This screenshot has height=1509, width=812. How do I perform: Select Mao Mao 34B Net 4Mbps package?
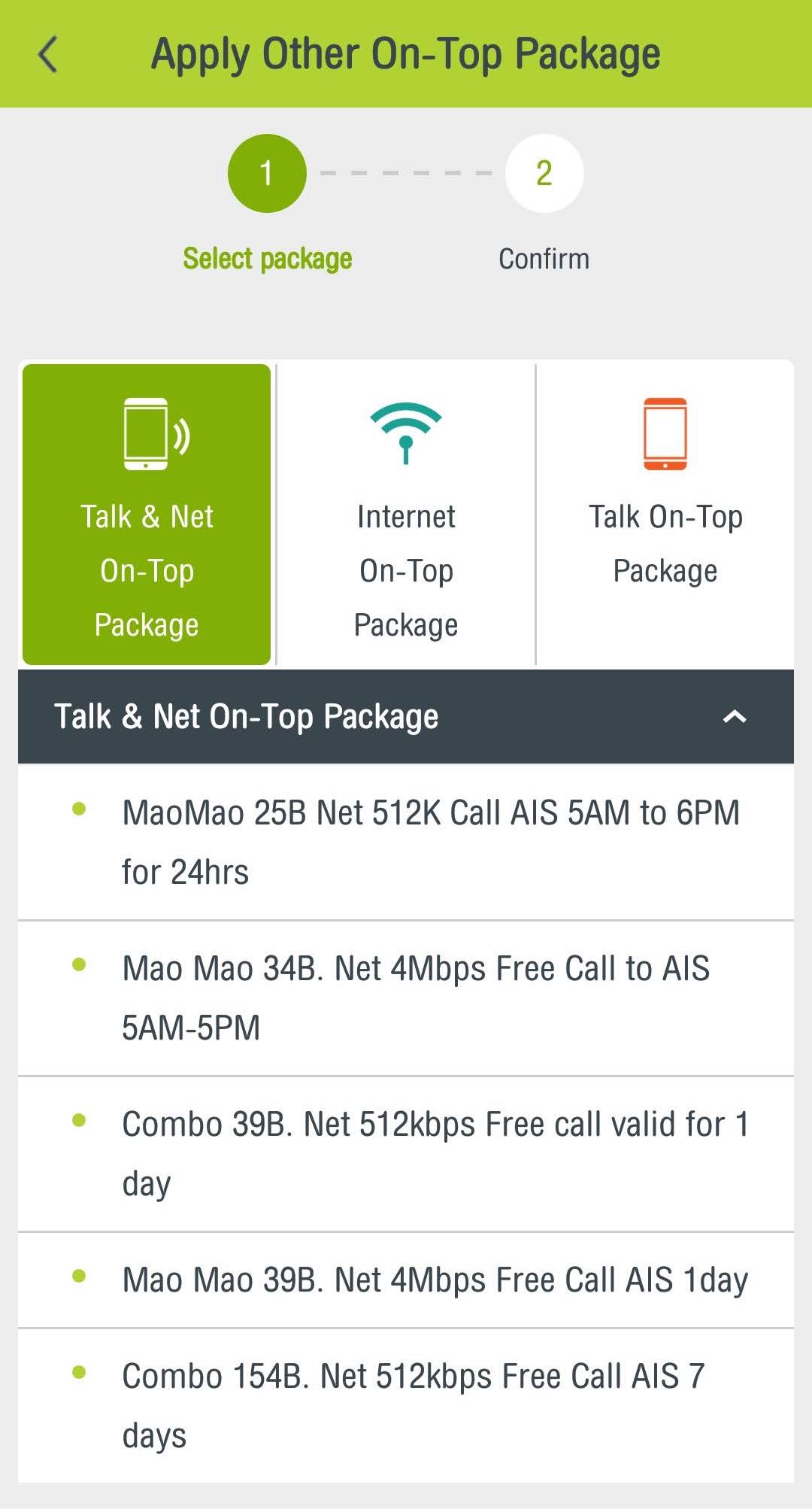coord(415,997)
